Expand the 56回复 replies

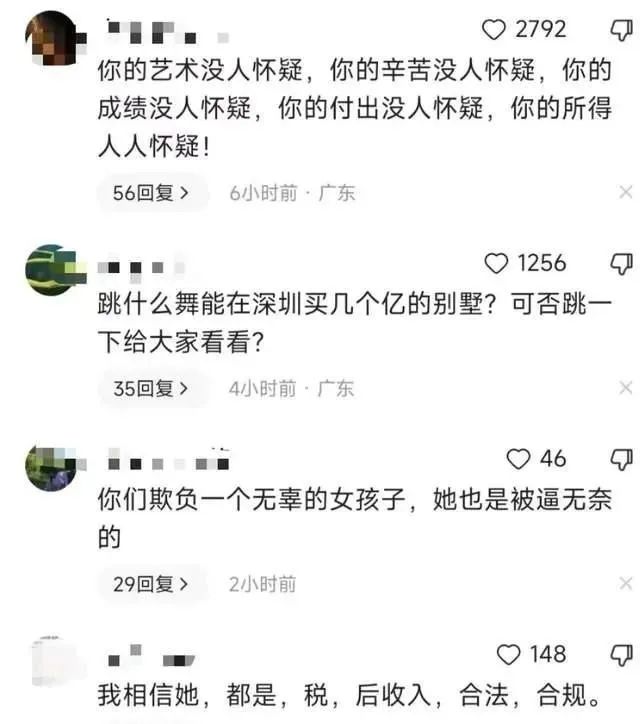click(152, 193)
